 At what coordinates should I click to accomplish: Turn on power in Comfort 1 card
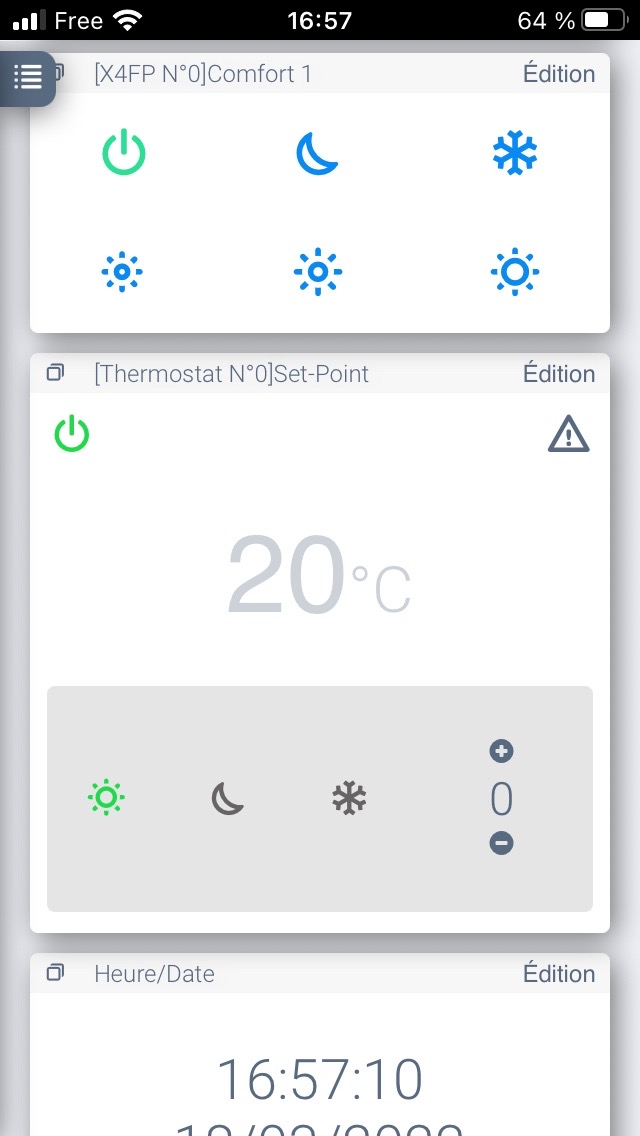124,154
